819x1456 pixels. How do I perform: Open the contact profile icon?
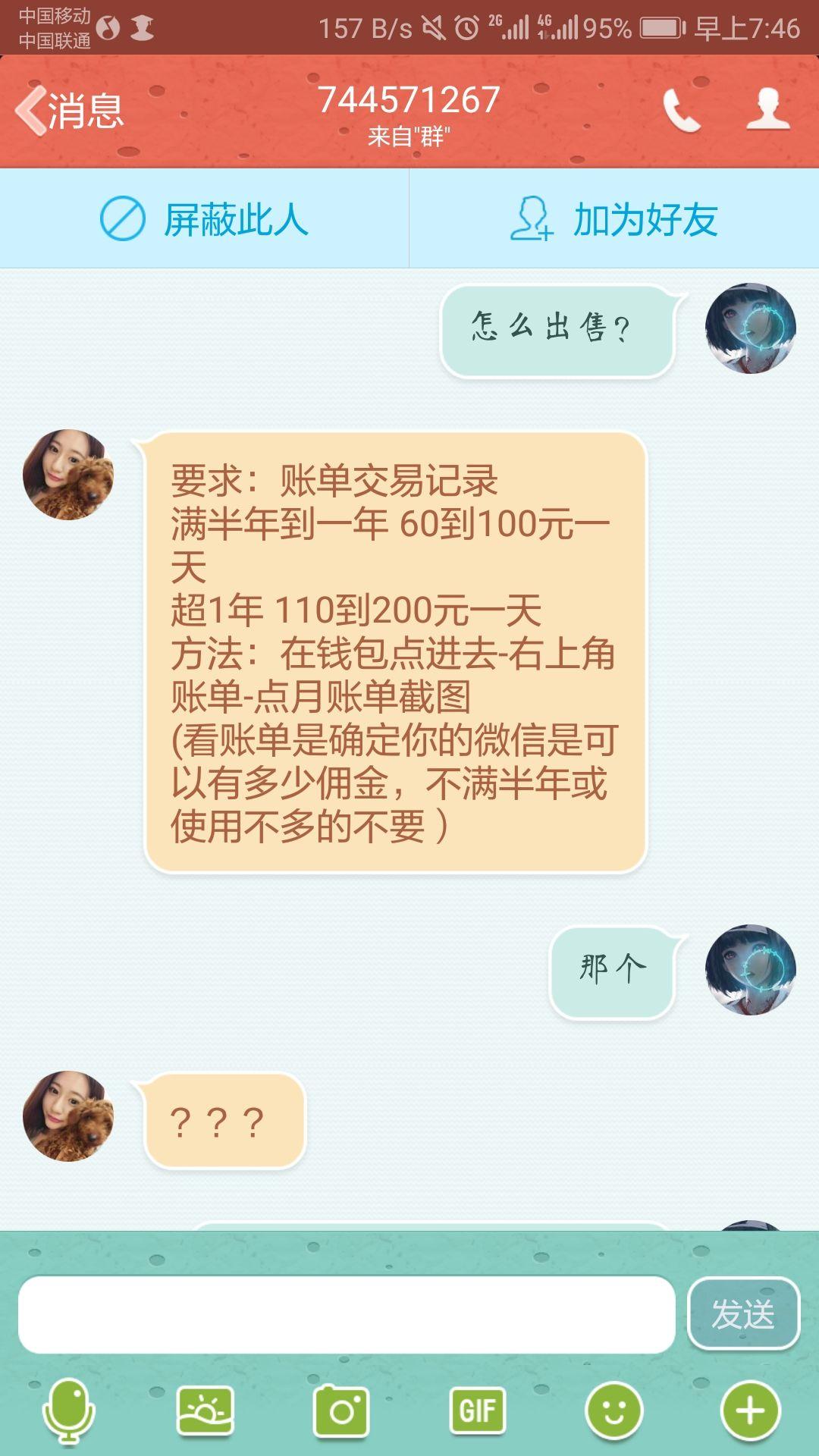[x=768, y=111]
